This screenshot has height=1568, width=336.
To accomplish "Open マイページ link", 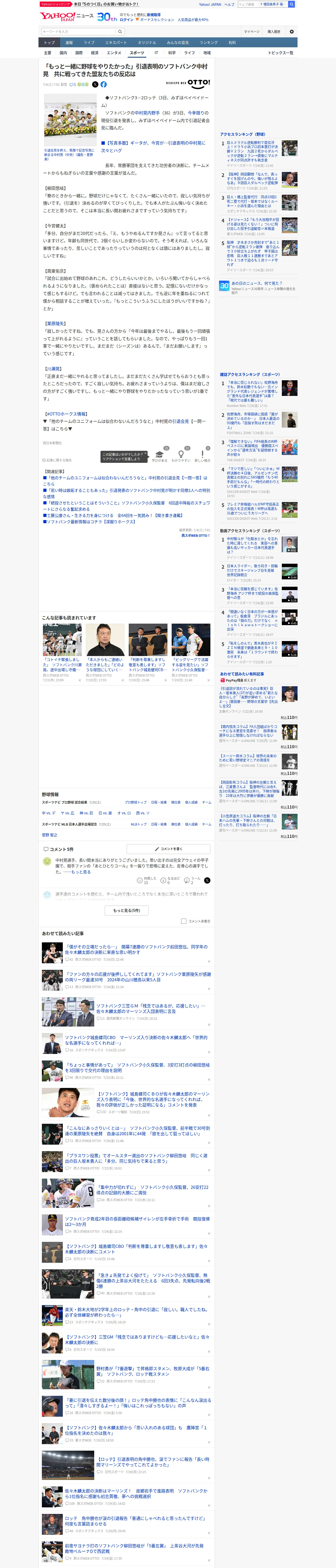I will tap(251, 32).
